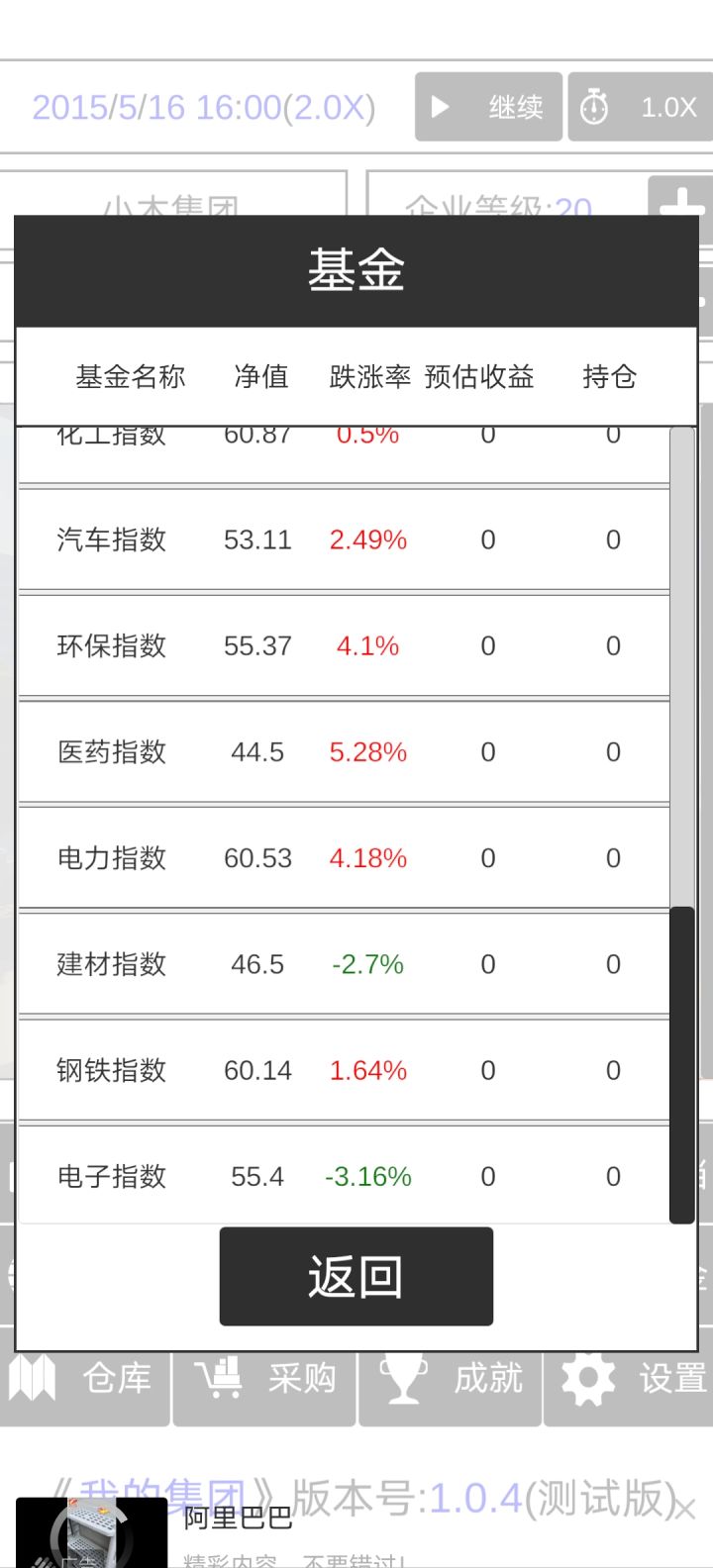Image resolution: width=713 pixels, height=1568 pixels.
Task: View the 建材指数 fund
Action: 344,964
